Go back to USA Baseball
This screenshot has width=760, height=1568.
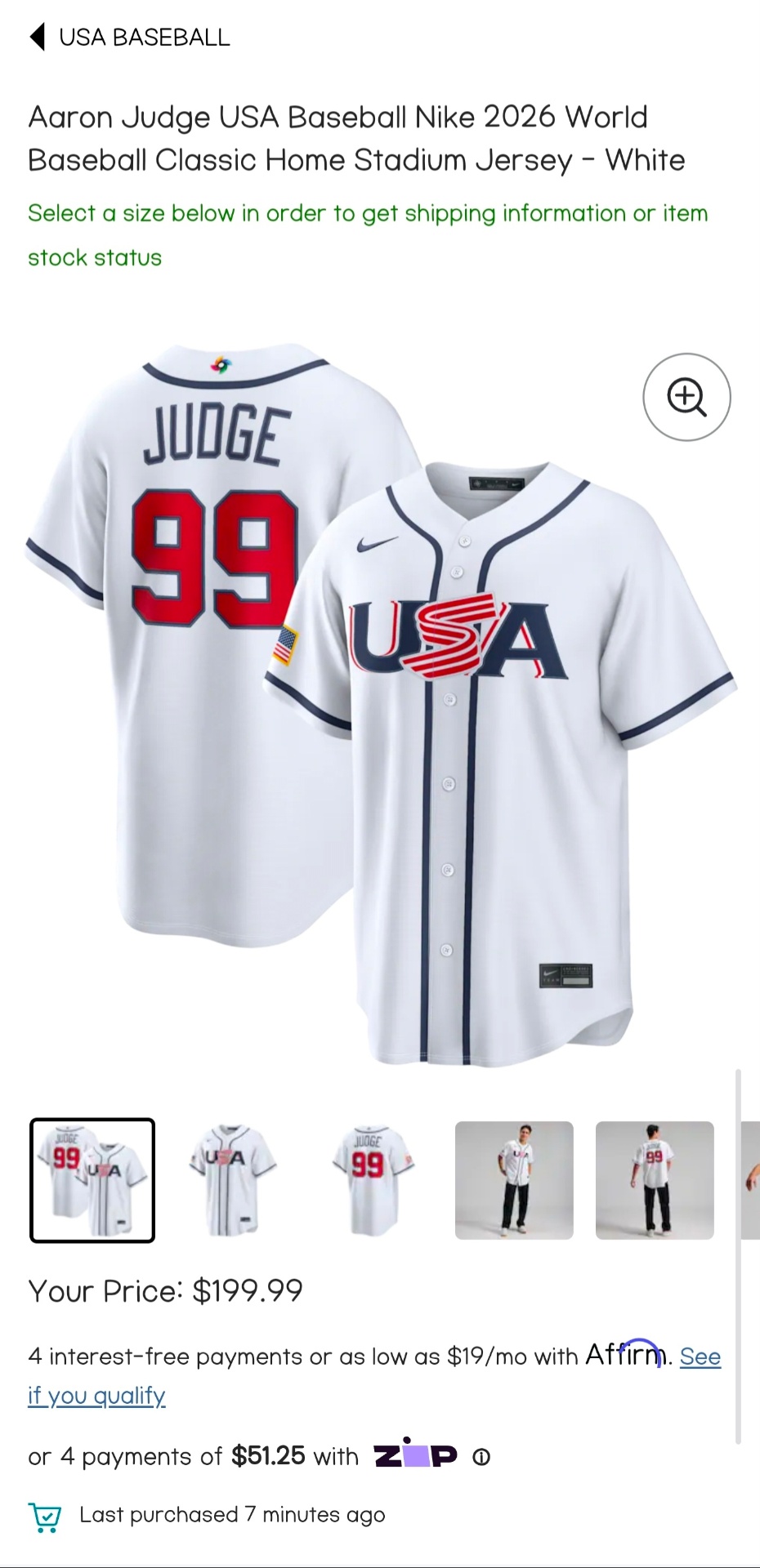click(131, 38)
